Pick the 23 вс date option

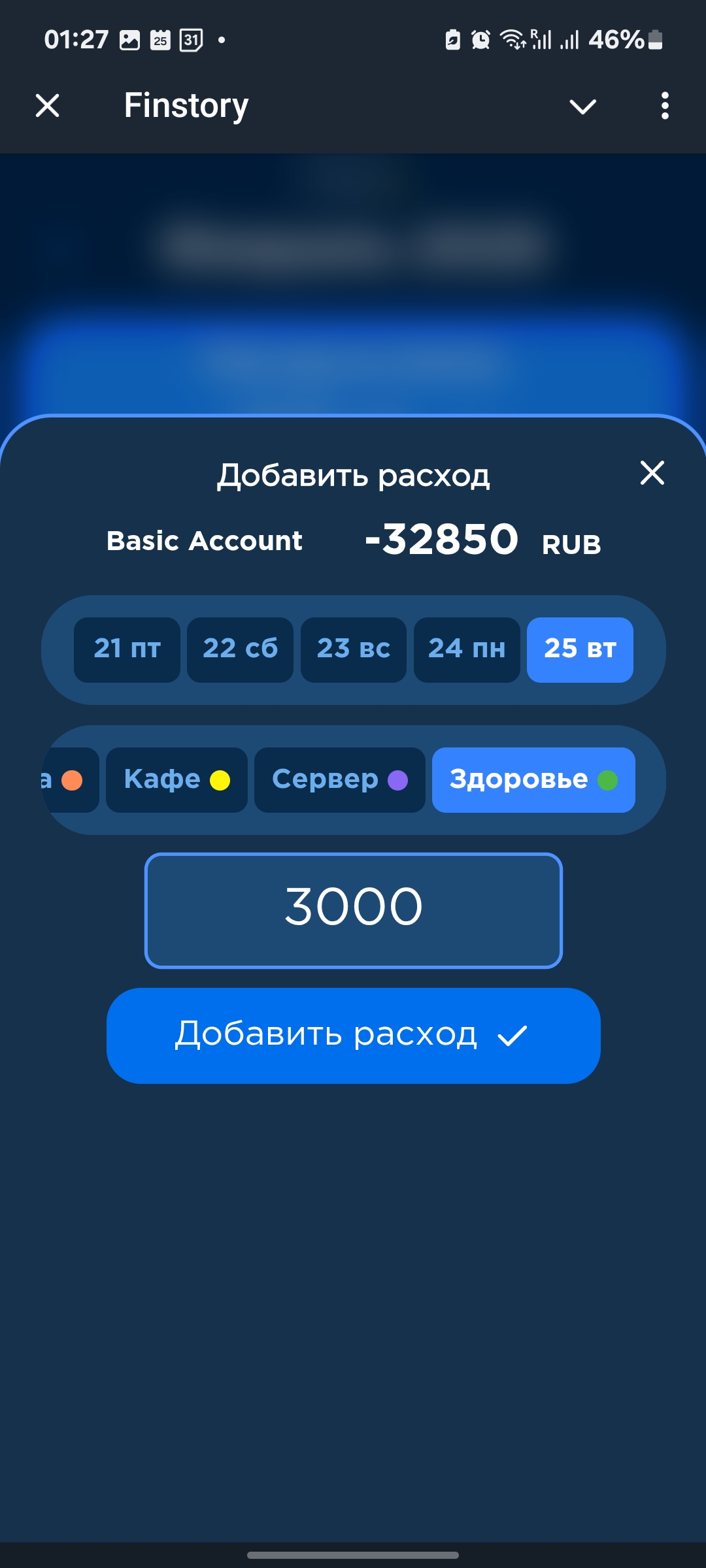tap(353, 649)
